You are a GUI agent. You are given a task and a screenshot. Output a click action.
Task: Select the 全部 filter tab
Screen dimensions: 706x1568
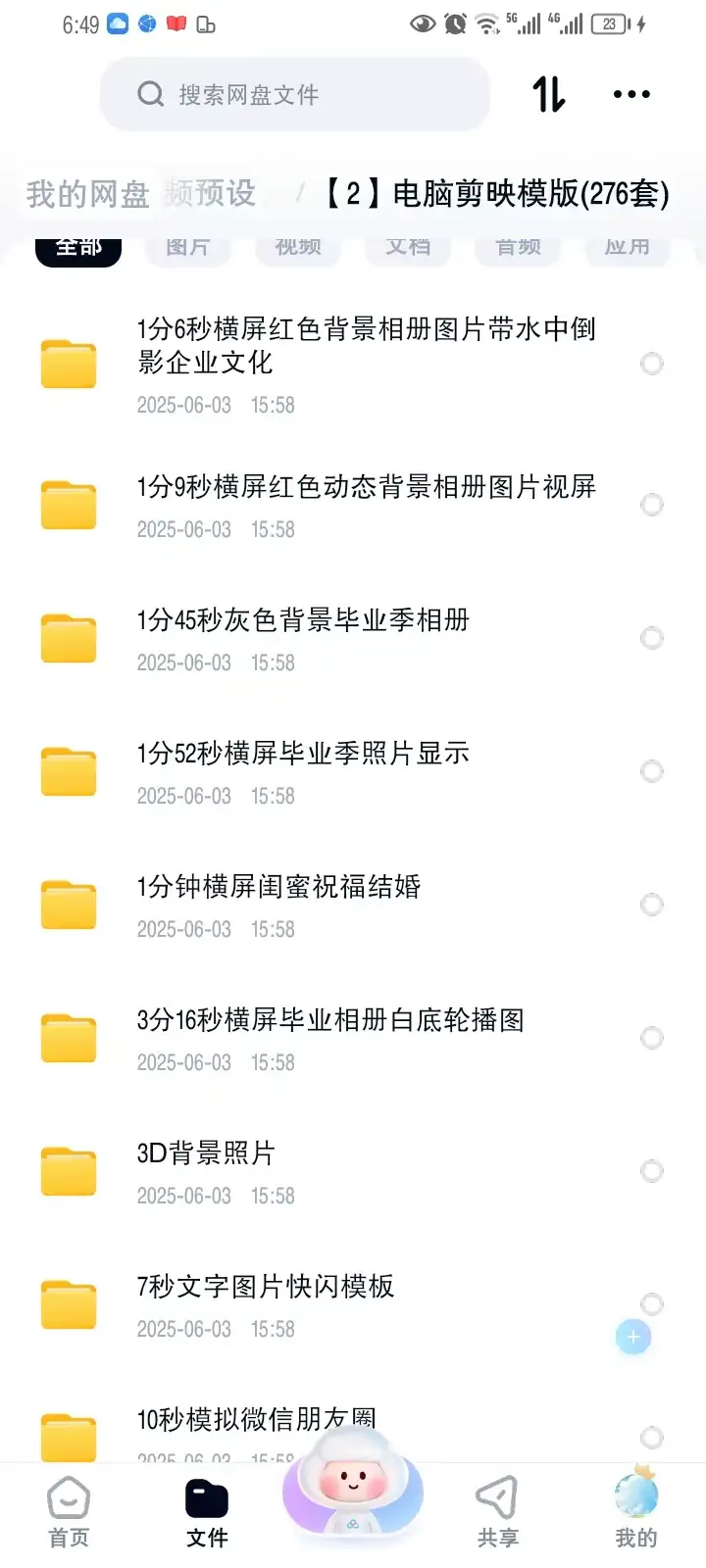click(77, 247)
